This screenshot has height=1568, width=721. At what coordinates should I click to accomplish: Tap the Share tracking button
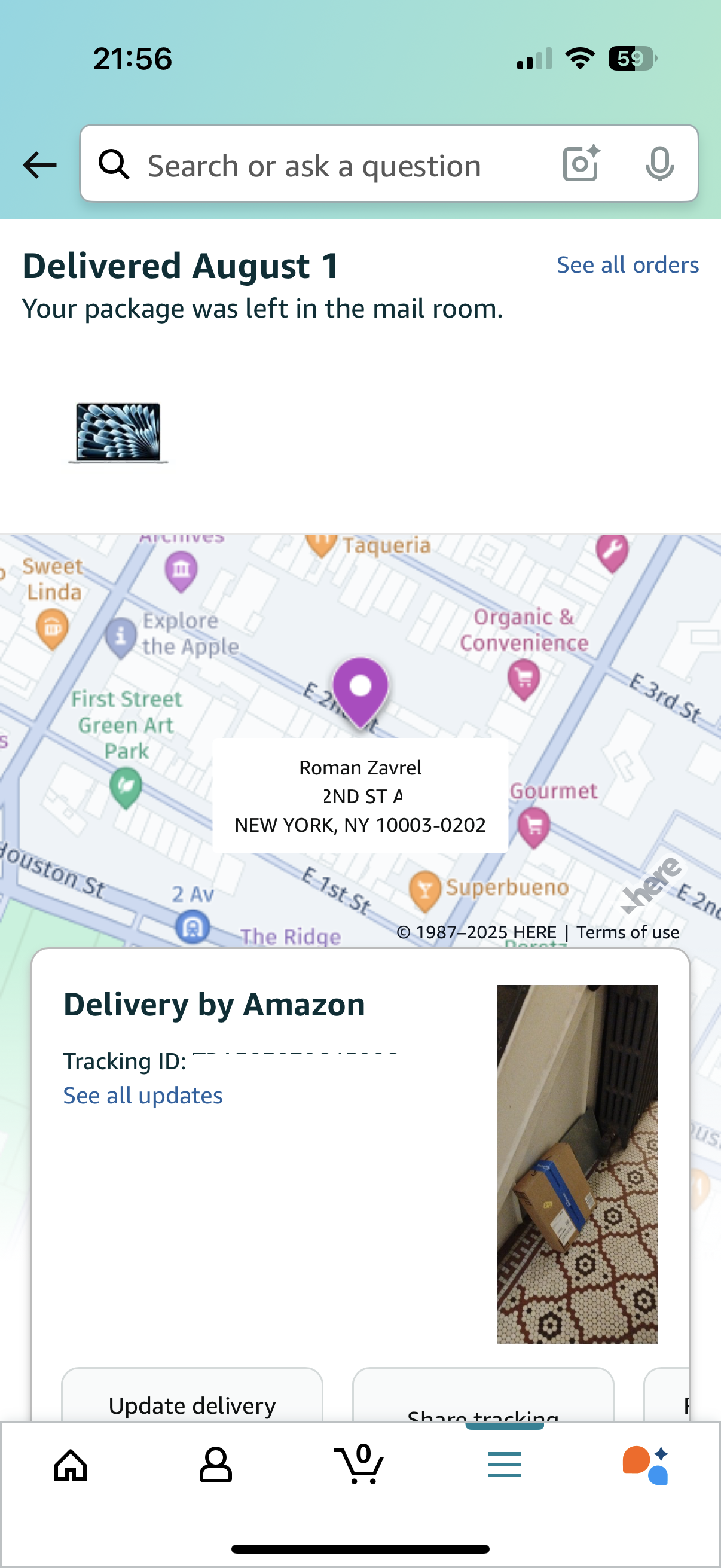(x=482, y=1411)
